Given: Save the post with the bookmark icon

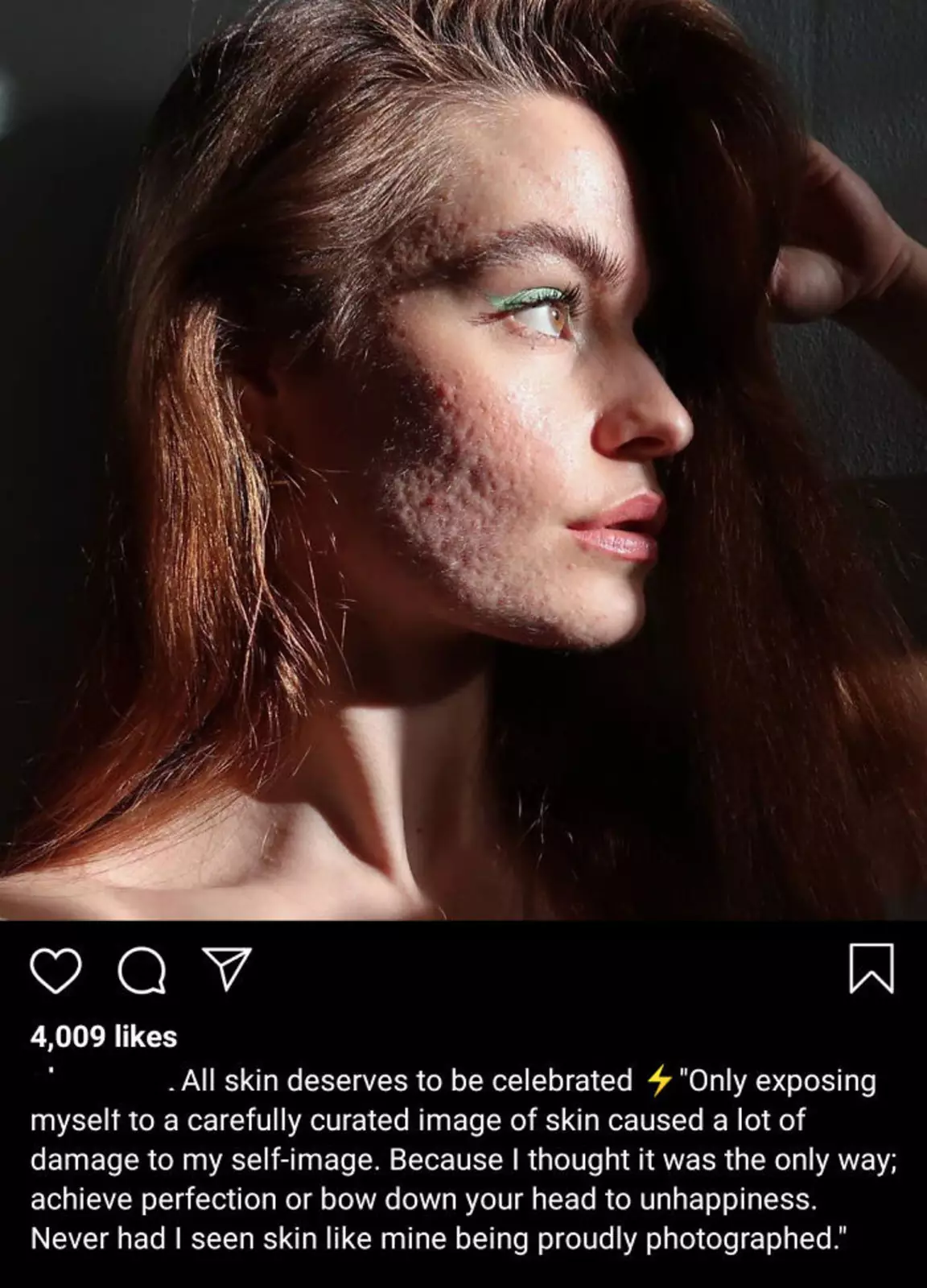Looking at the screenshot, I should tap(871, 968).
